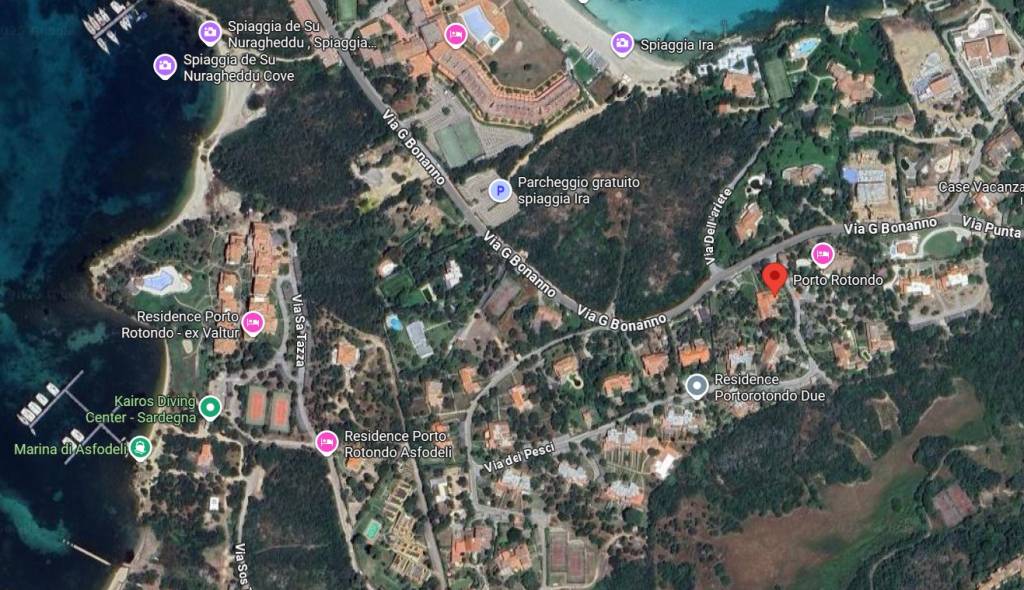The image size is (1024, 590).
Task: Tap the Residence Porto Rotondo Asfodeli marker
Action: click(x=326, y=442)
